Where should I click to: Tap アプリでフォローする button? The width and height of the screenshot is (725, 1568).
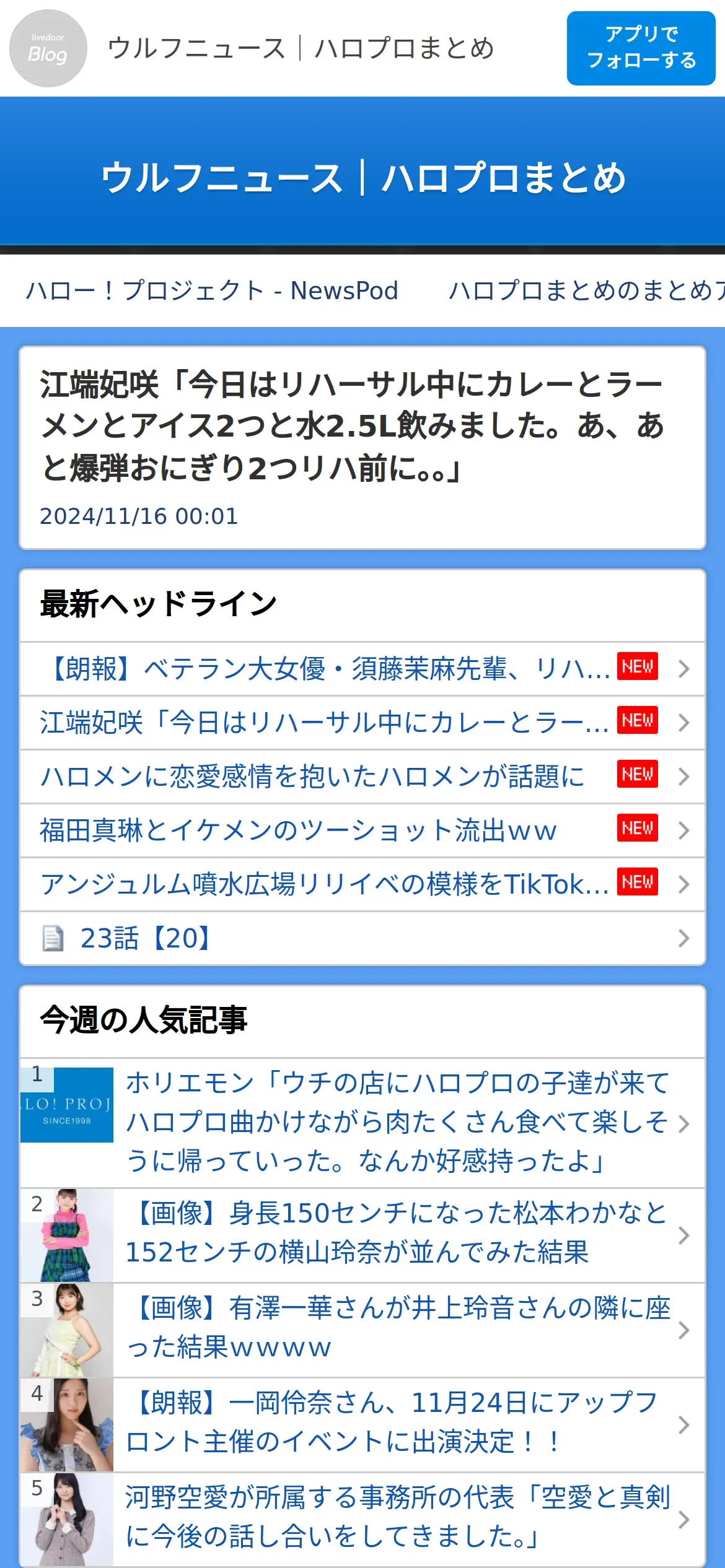tap(641, 48)
